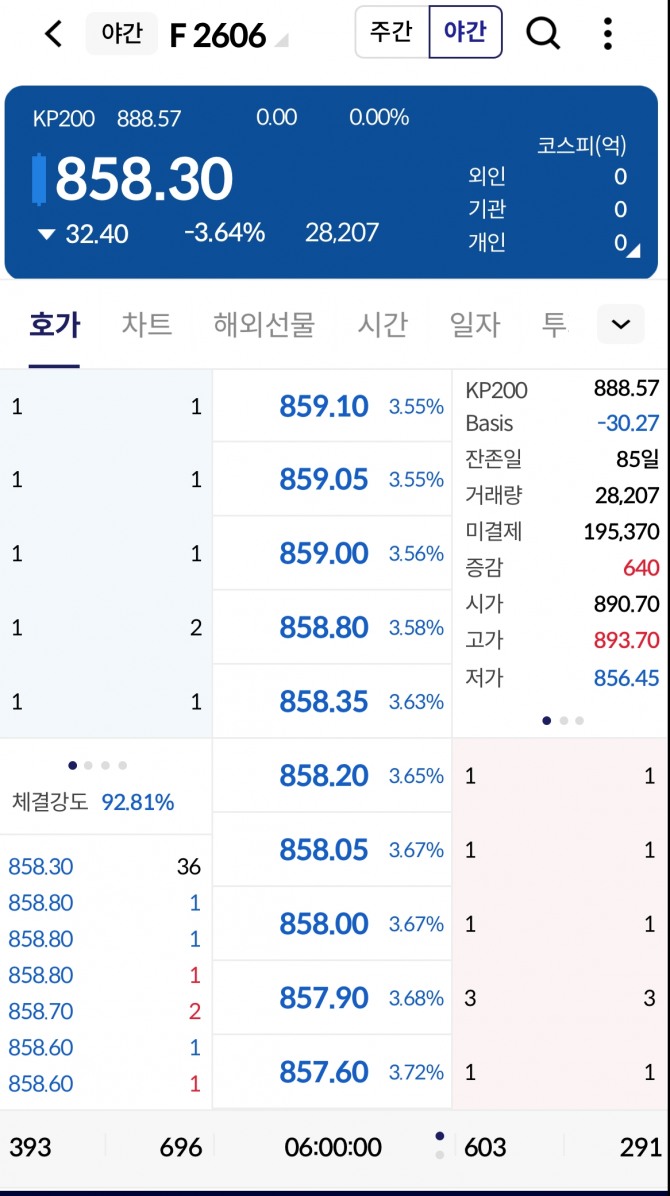
Task: Open the search magnifier
Action: click(x=543, y=34)
